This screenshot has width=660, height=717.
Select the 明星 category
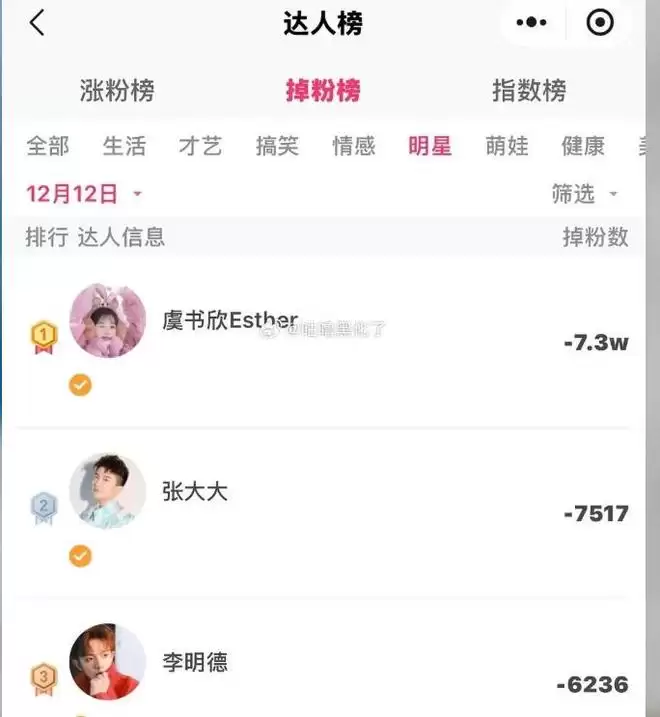click(430, 146)
